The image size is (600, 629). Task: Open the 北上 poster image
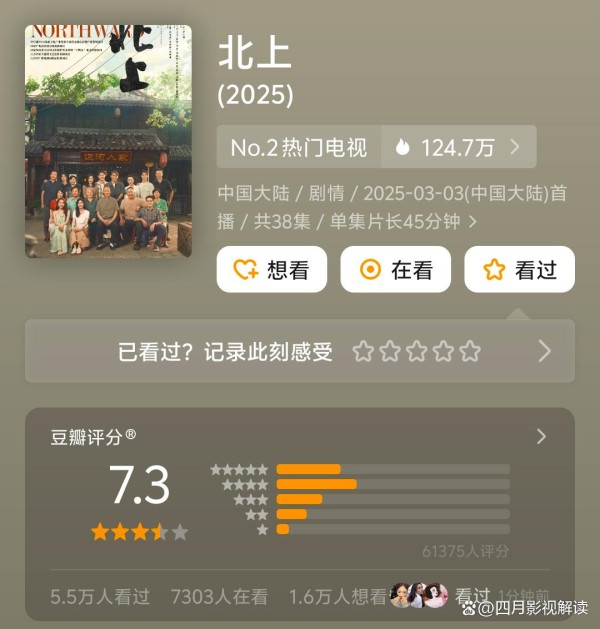point(108,141)
